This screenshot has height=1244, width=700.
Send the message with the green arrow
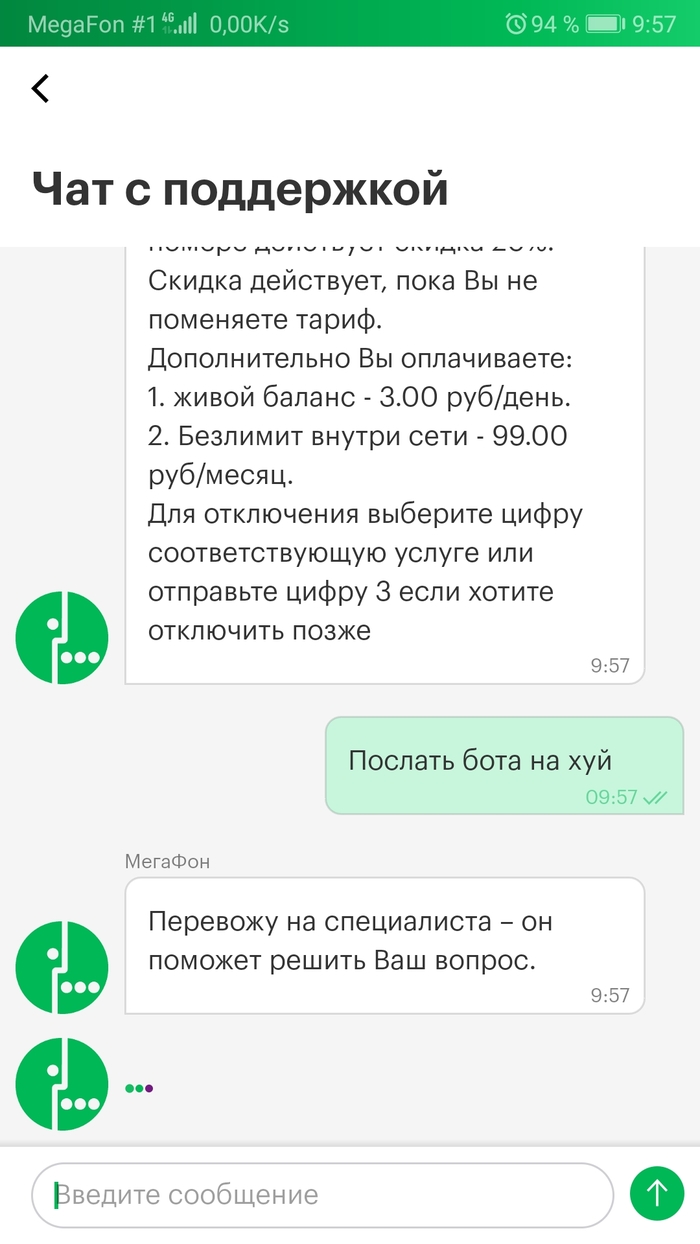pyautogui.click(x=656, y=1193)
